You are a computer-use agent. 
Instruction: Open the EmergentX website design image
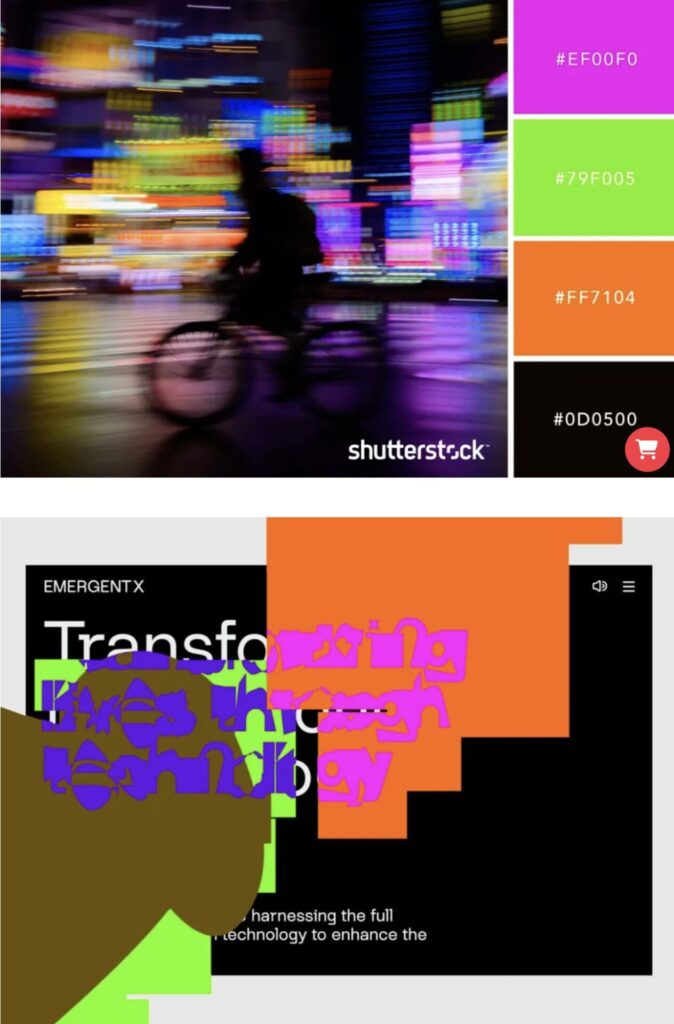click(337, 770)
